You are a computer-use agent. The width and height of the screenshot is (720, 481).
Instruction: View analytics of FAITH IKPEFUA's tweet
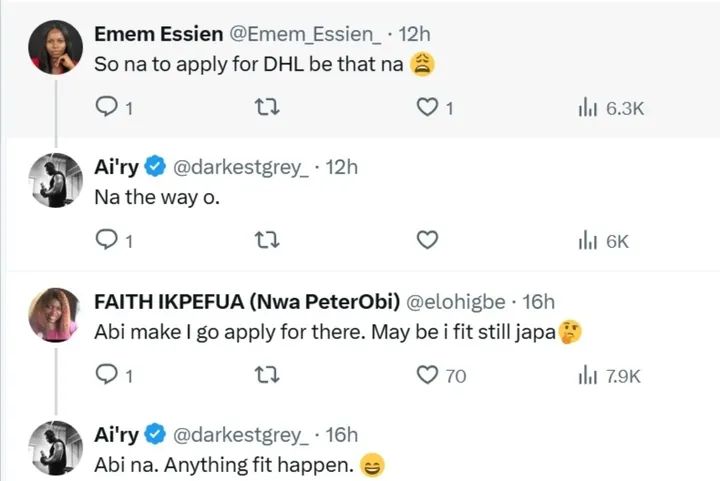click(x=588, y=375)
